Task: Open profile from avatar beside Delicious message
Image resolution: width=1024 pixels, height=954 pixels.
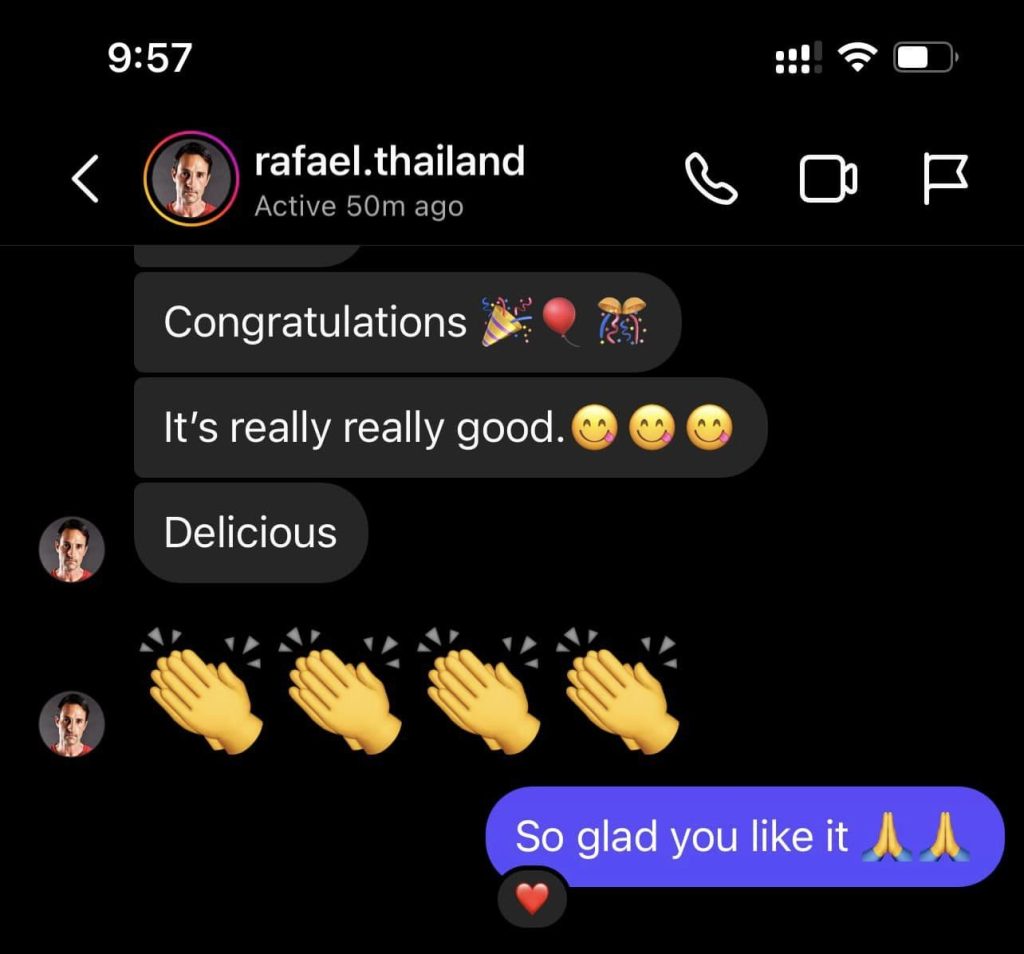Action: pos(72,549)
